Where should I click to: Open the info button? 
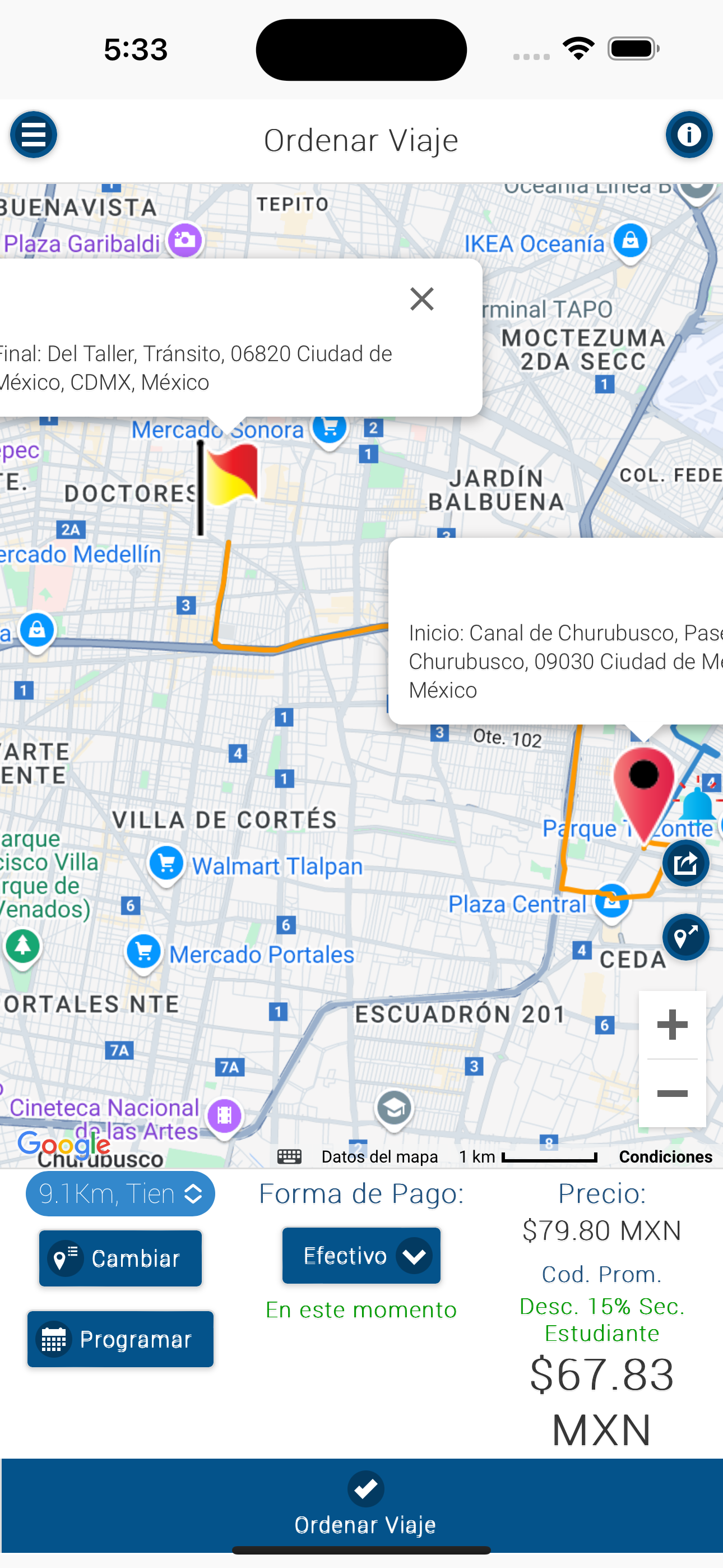click(x=688, y=135)
